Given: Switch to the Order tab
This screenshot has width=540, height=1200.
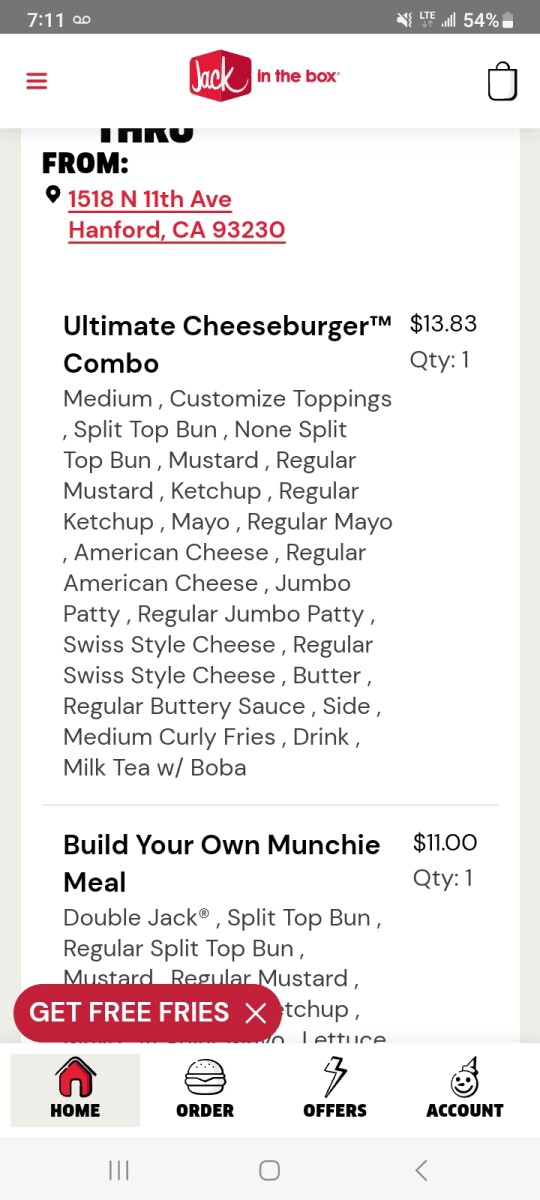Looking at the screenshot, I should [205, 1089].
